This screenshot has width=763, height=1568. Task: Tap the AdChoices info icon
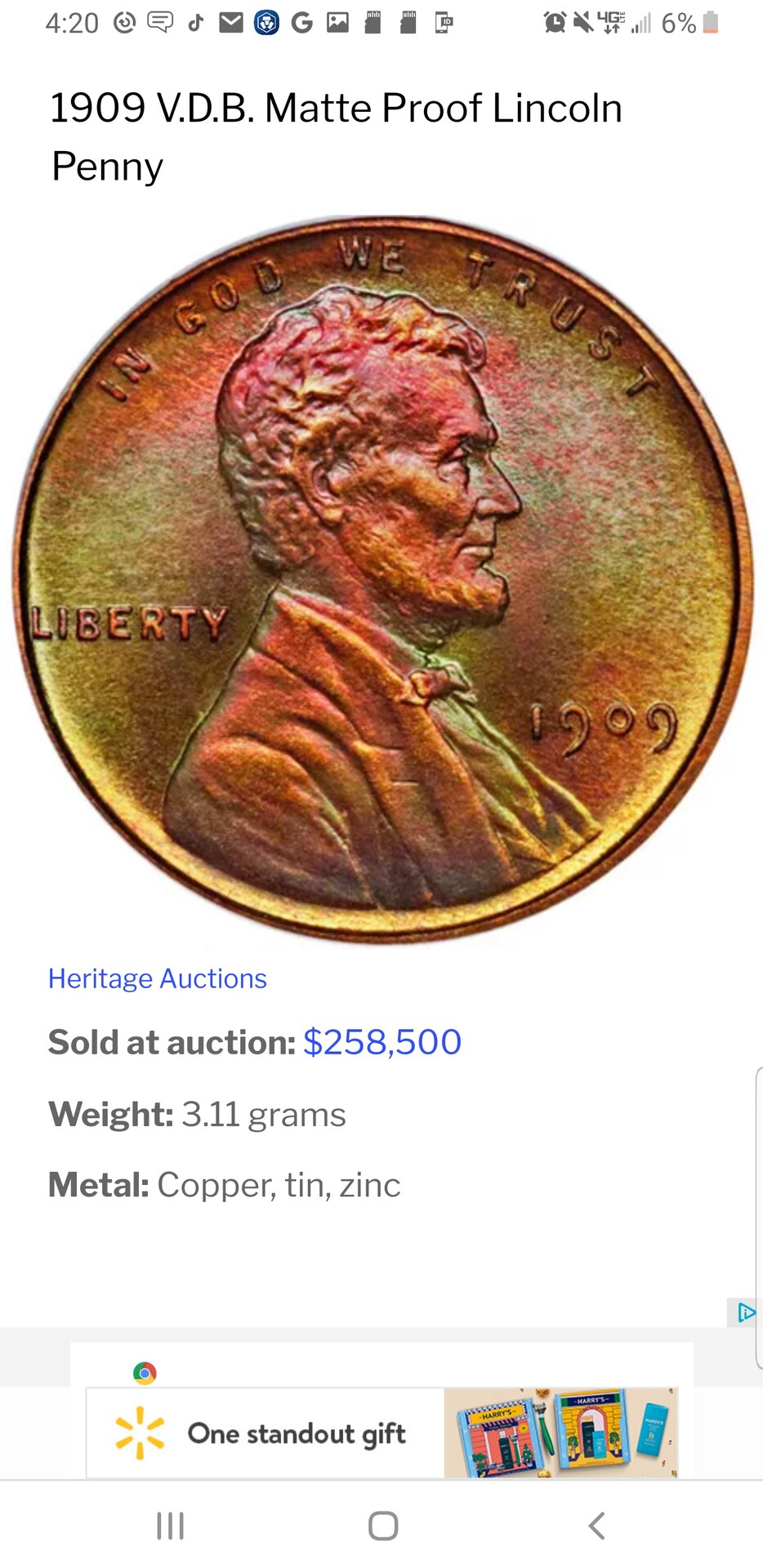744,1312
